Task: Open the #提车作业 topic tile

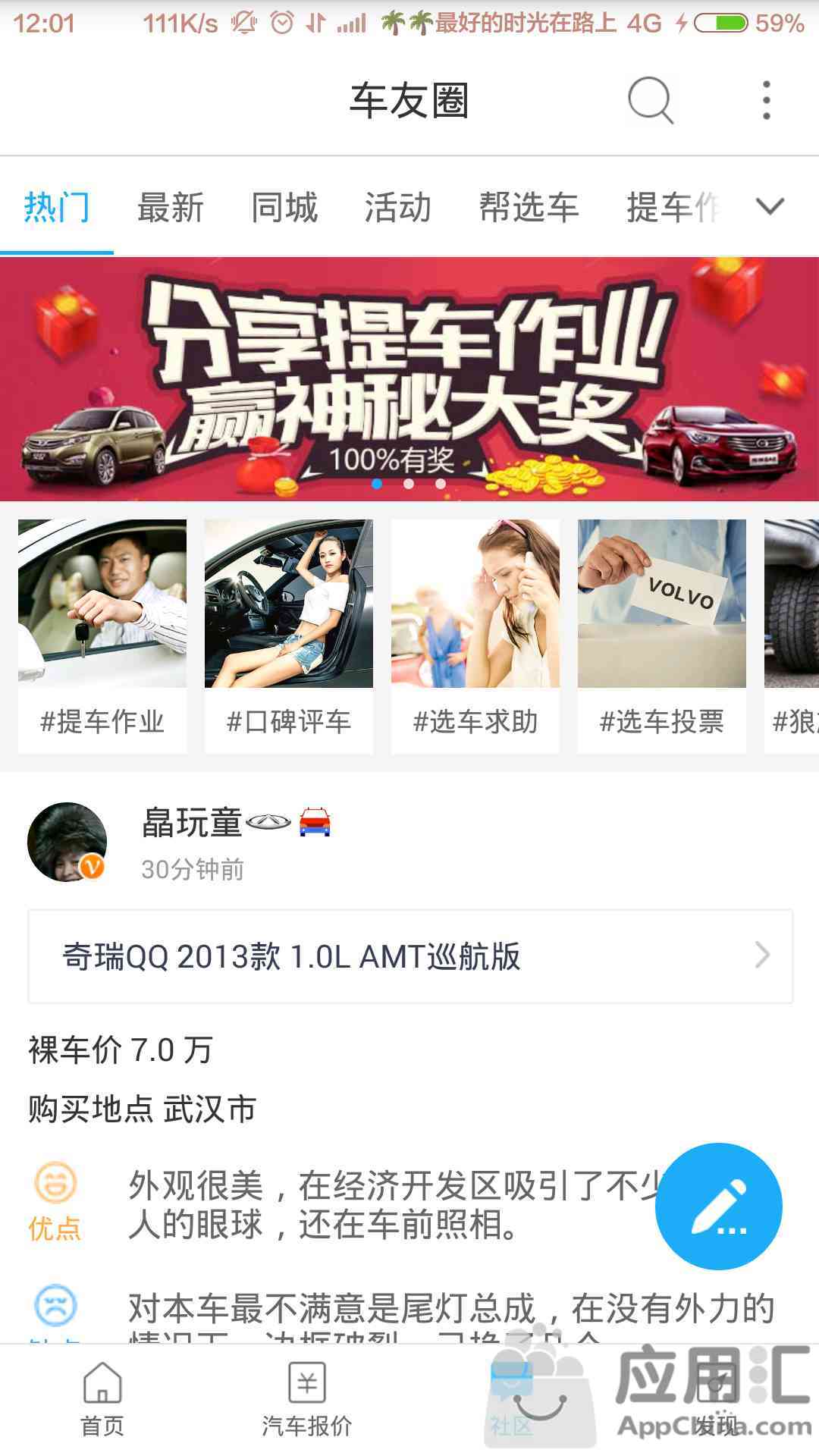Action: tap(102, 635)
